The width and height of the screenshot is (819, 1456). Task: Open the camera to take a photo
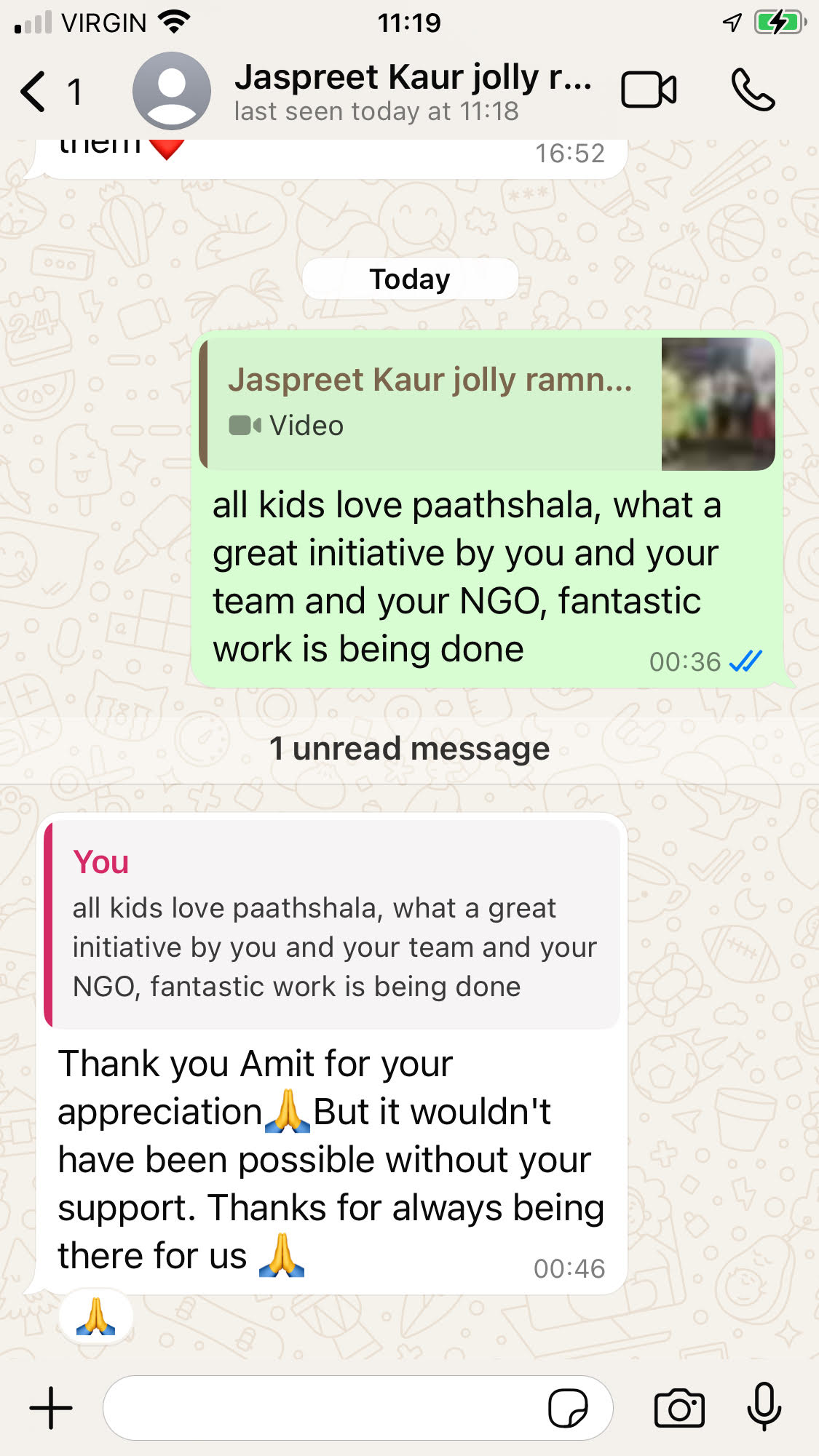[x=679, y=1409]
